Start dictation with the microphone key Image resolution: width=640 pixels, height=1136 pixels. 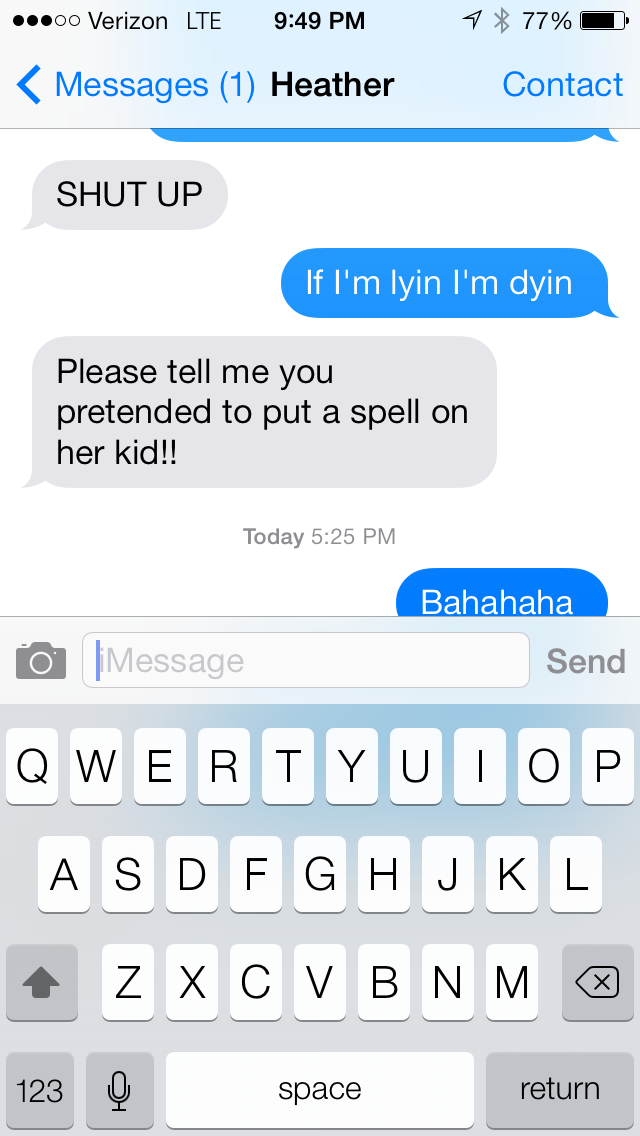[120, 1090]
